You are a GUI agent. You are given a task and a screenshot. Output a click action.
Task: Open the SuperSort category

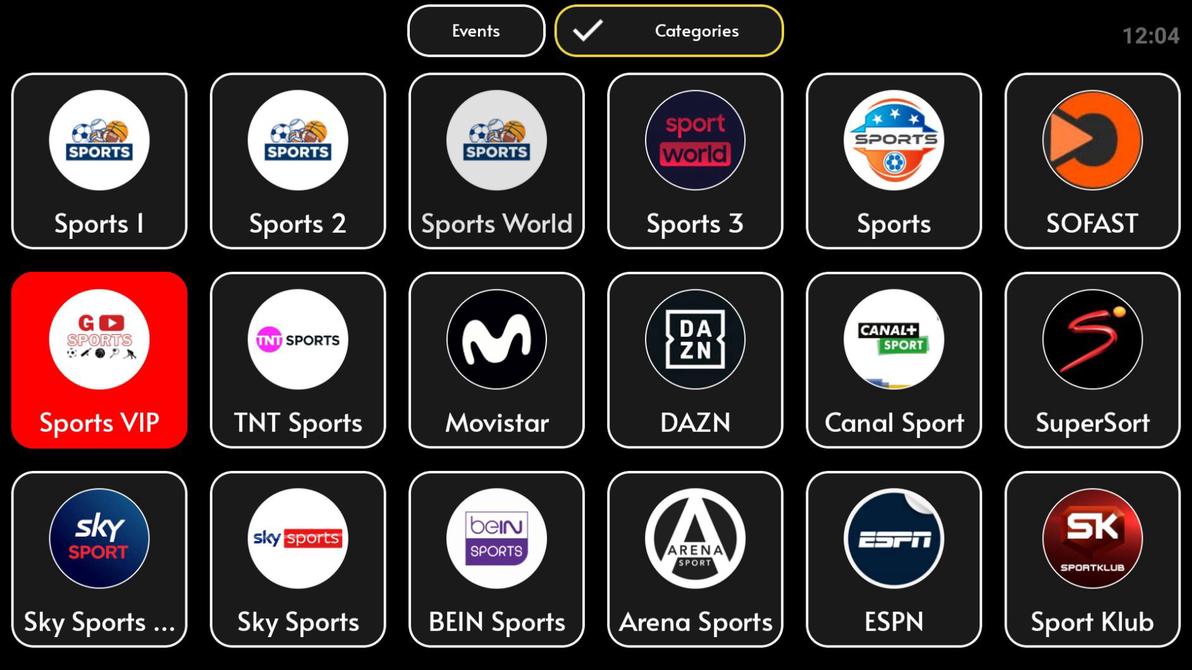[x=1092, y=360]
